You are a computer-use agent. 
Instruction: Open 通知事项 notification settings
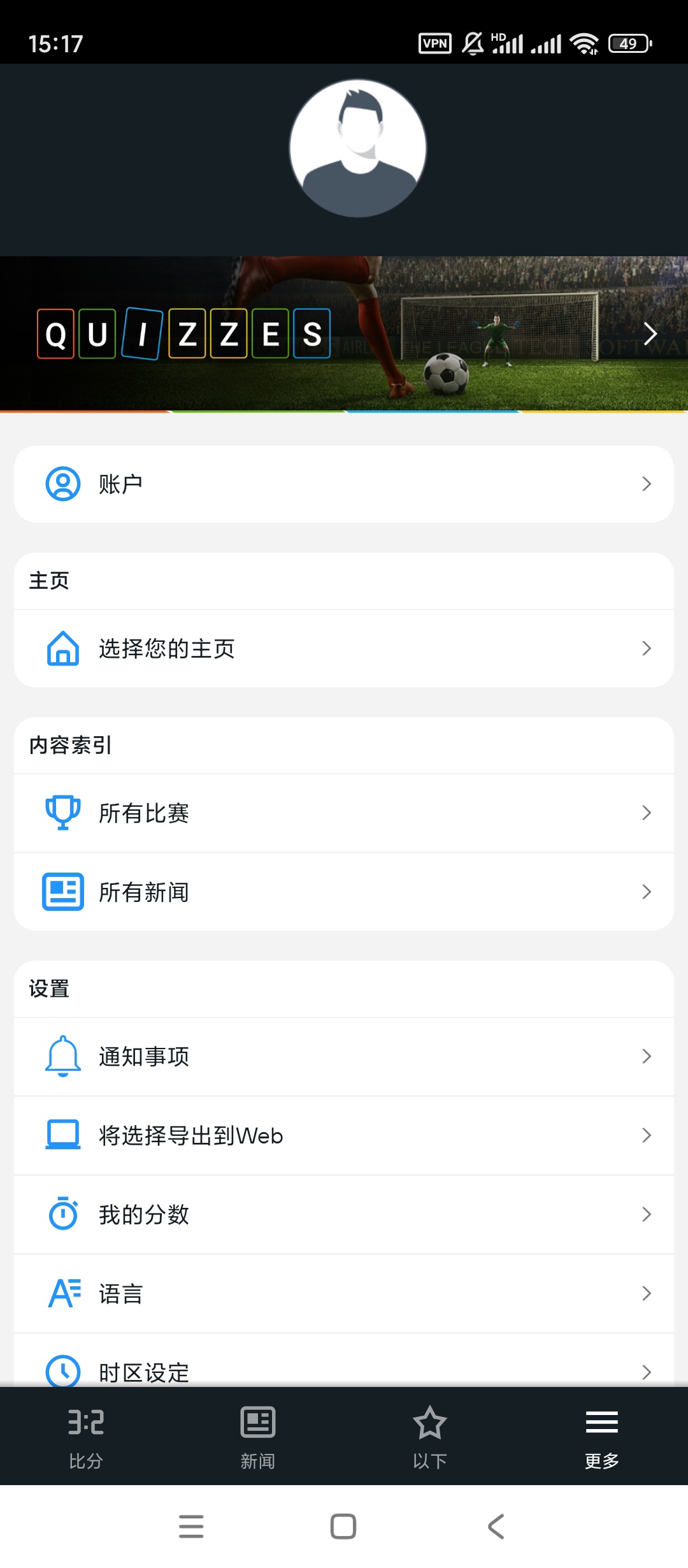pyautogui.click(x=344, y=1057)
